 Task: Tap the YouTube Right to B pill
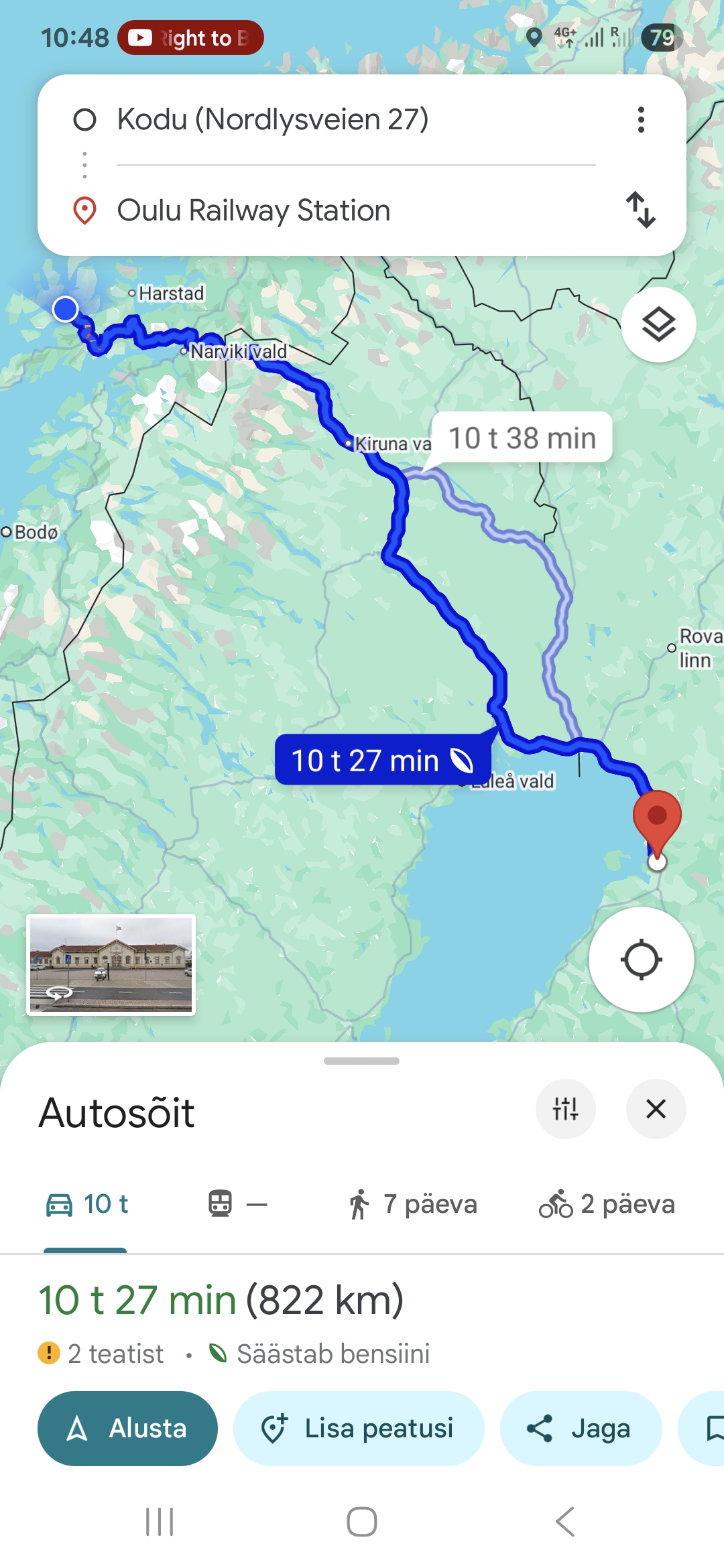pyautogui.click(x=190, y=38)
